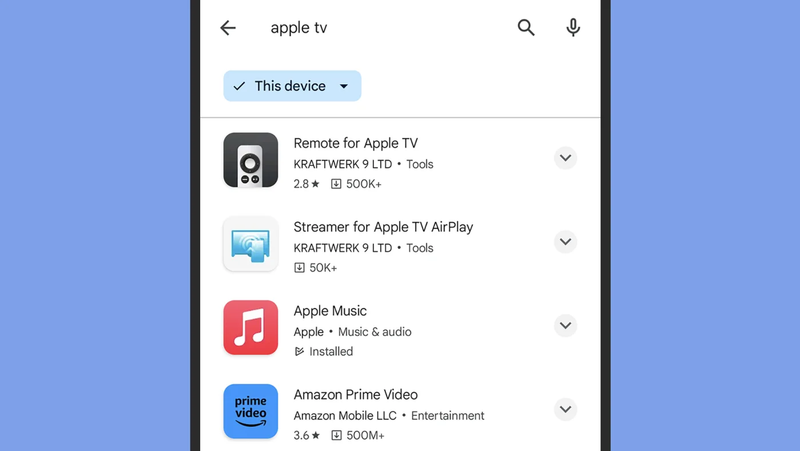Screen dimensions: 800x451
Task: Expand details for Streamer for Apple TV AirPlay
Action: [x=565, y=242]
